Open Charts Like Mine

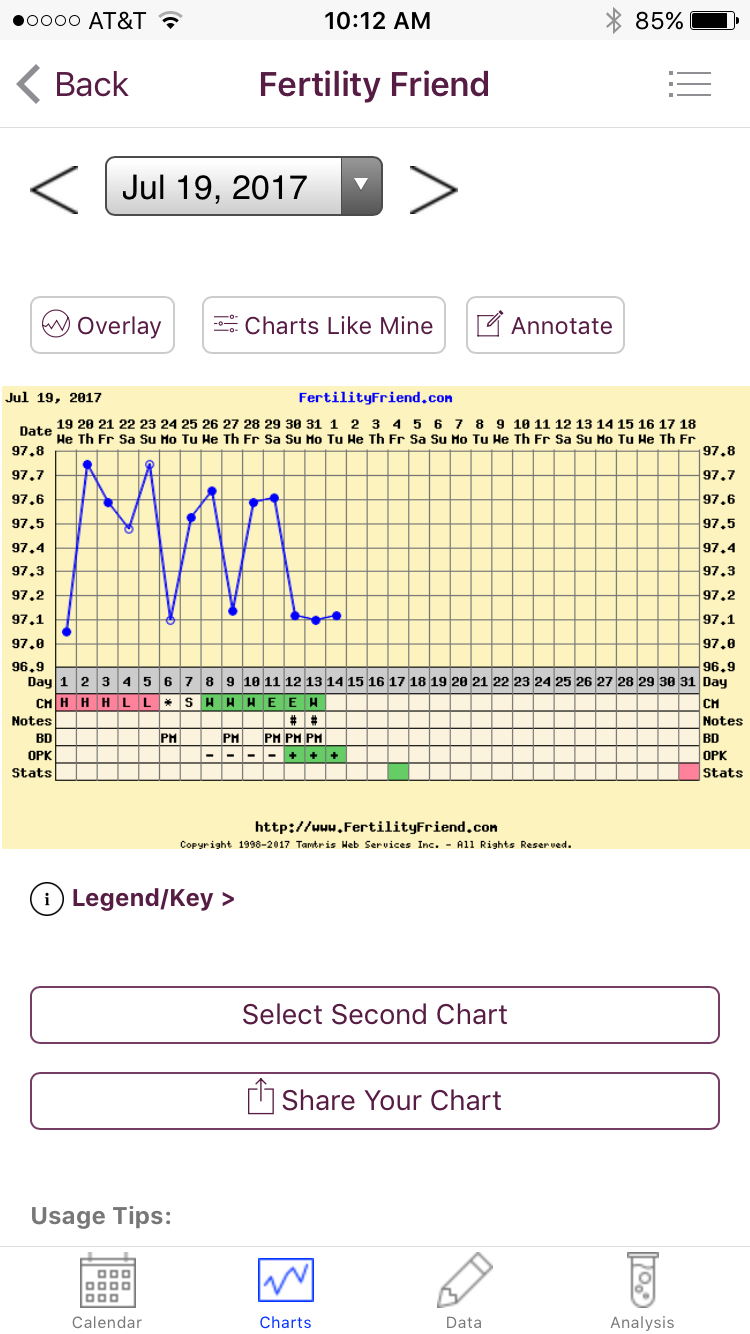pos(323,325)
